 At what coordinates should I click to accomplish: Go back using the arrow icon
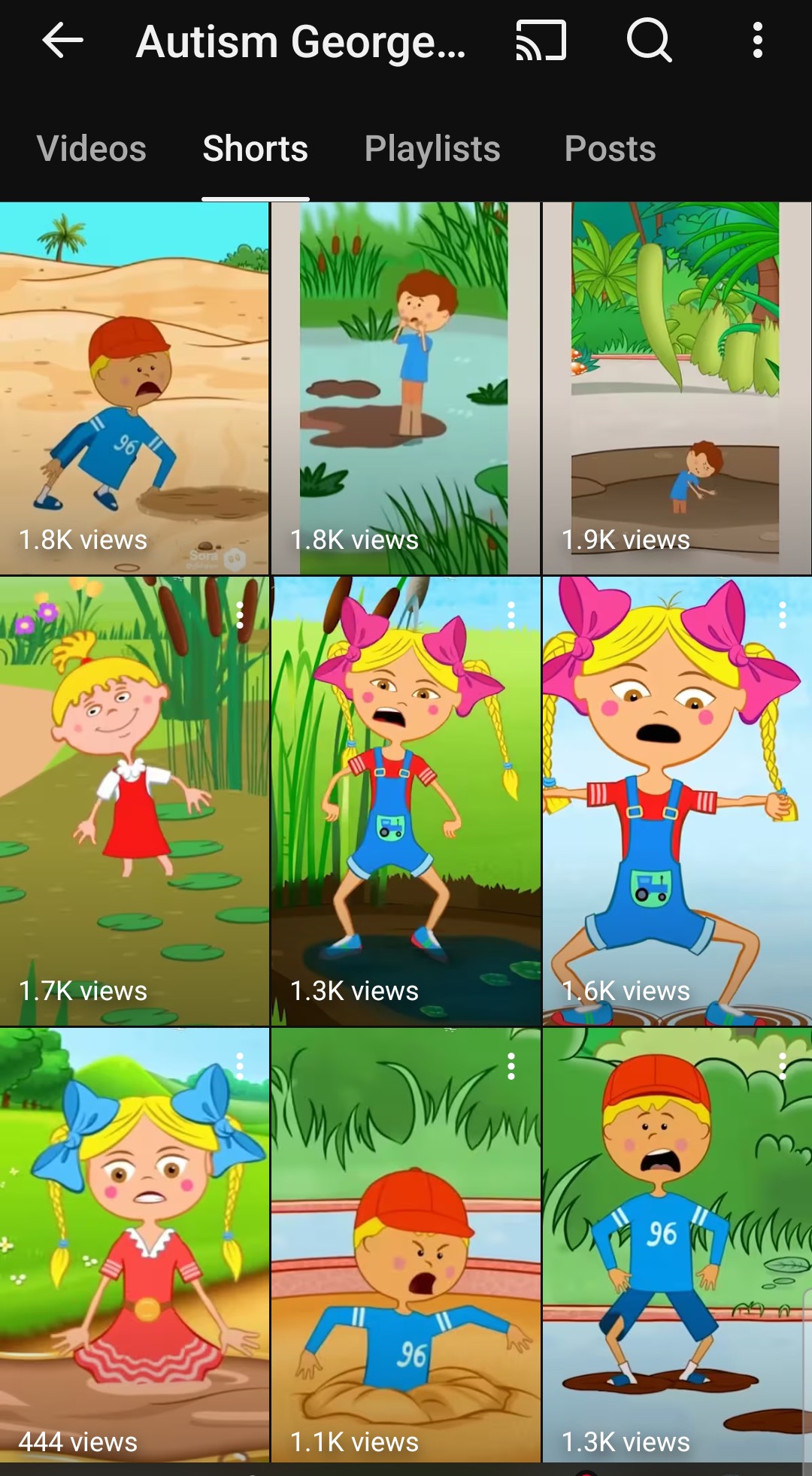[x=62, y=41]
